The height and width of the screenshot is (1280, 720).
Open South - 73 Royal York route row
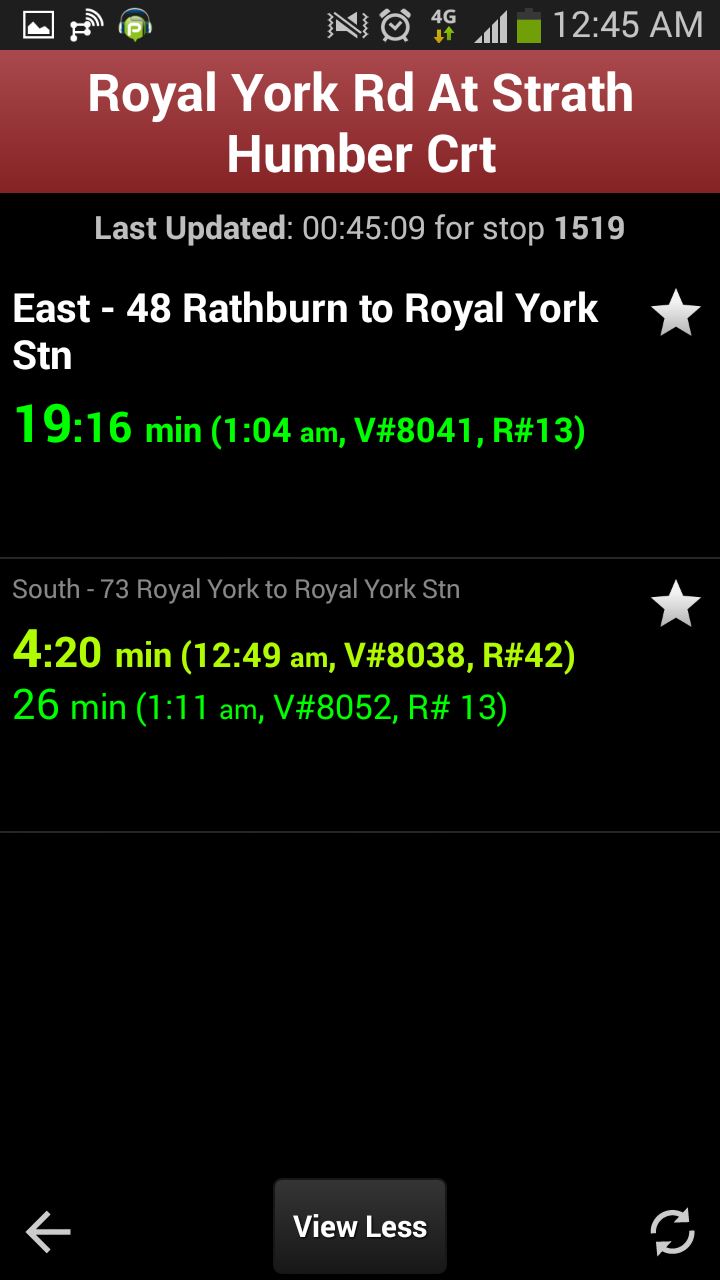coord(360,695)
